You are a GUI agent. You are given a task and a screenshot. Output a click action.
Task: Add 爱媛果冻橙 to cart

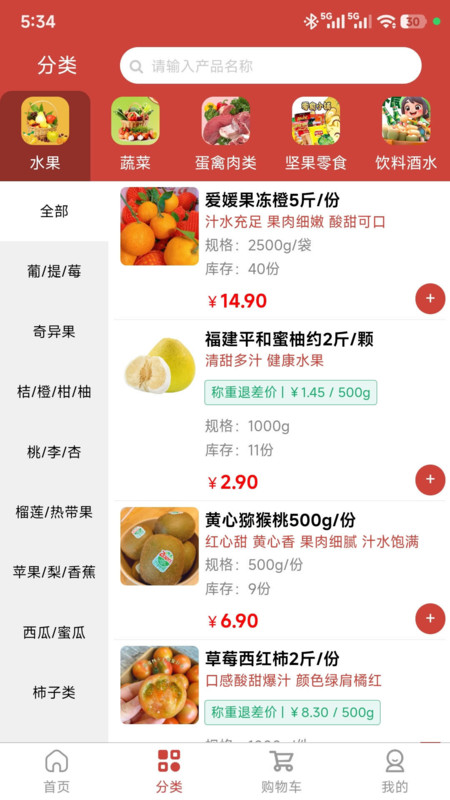(x=430, y=298)
